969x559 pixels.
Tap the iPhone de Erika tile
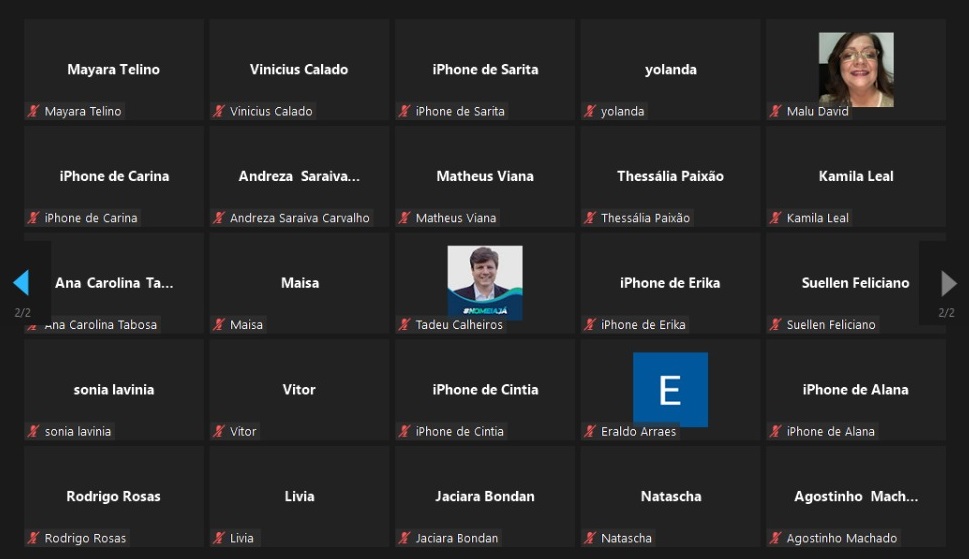click(670, 283)
